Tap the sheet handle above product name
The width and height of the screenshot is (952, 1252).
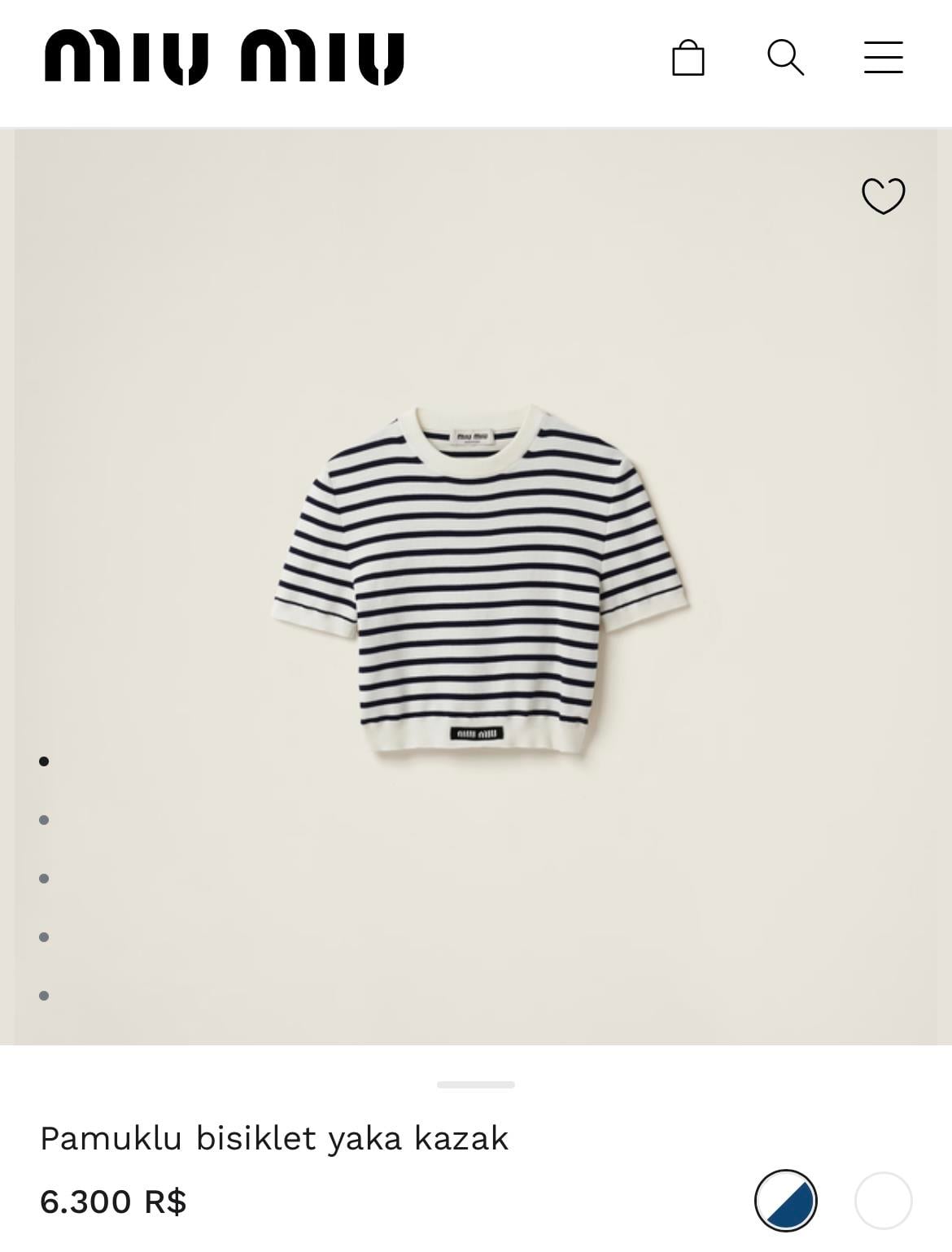[475, 1084]
